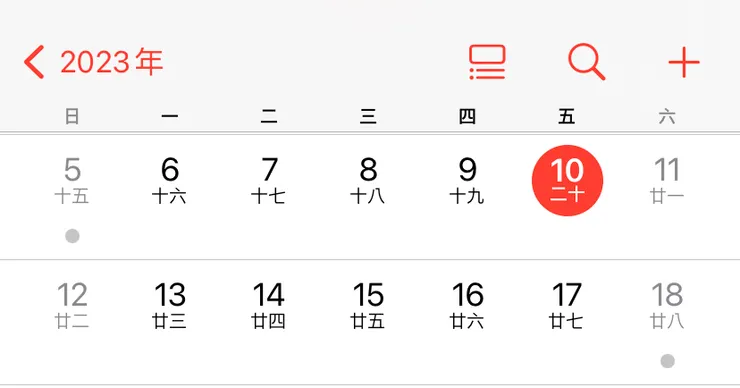The image size is (740, 388).
Task: Select day 5 (十五)
Action: (72, 180)
